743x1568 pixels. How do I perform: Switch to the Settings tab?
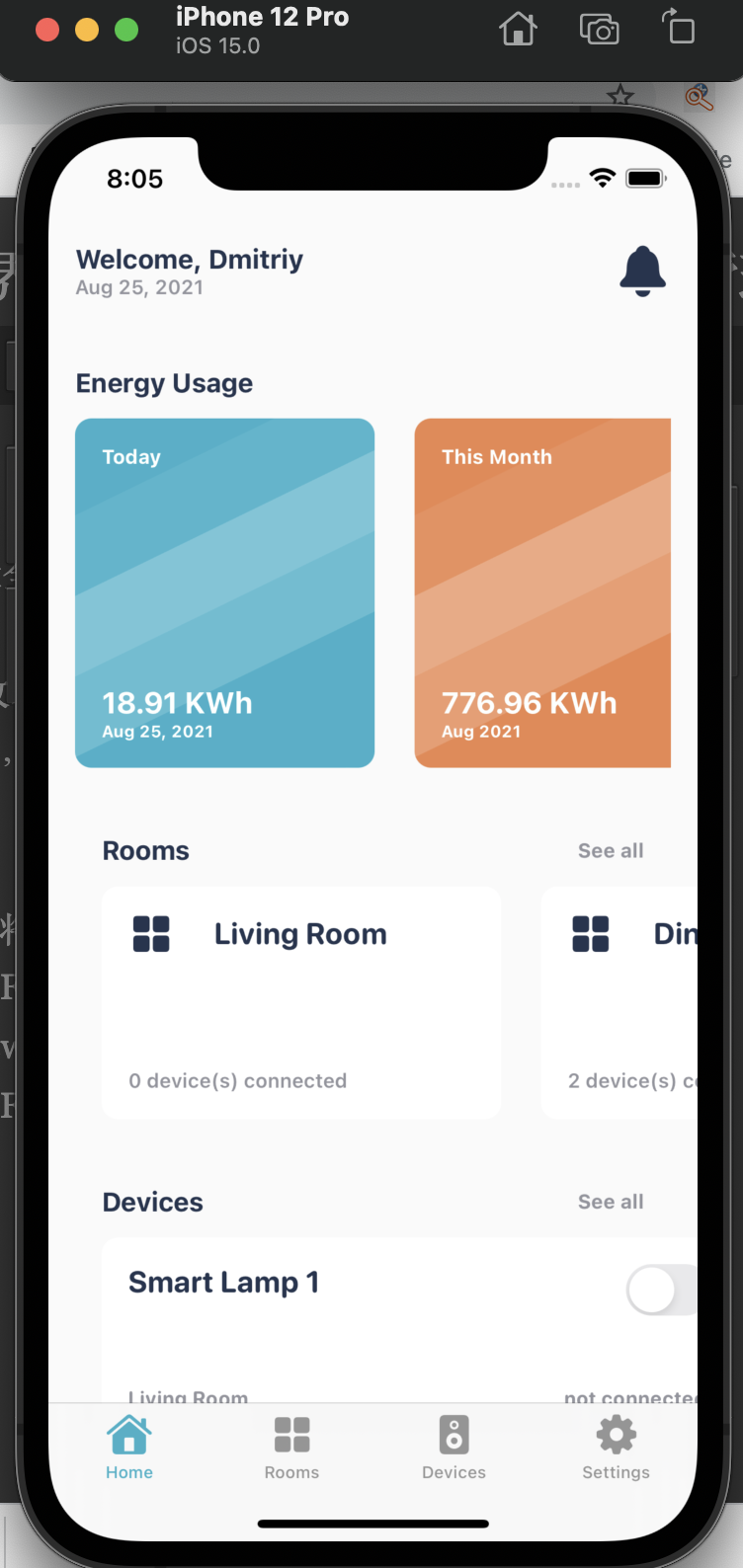pyautogui.click(x=616, y=1447)
